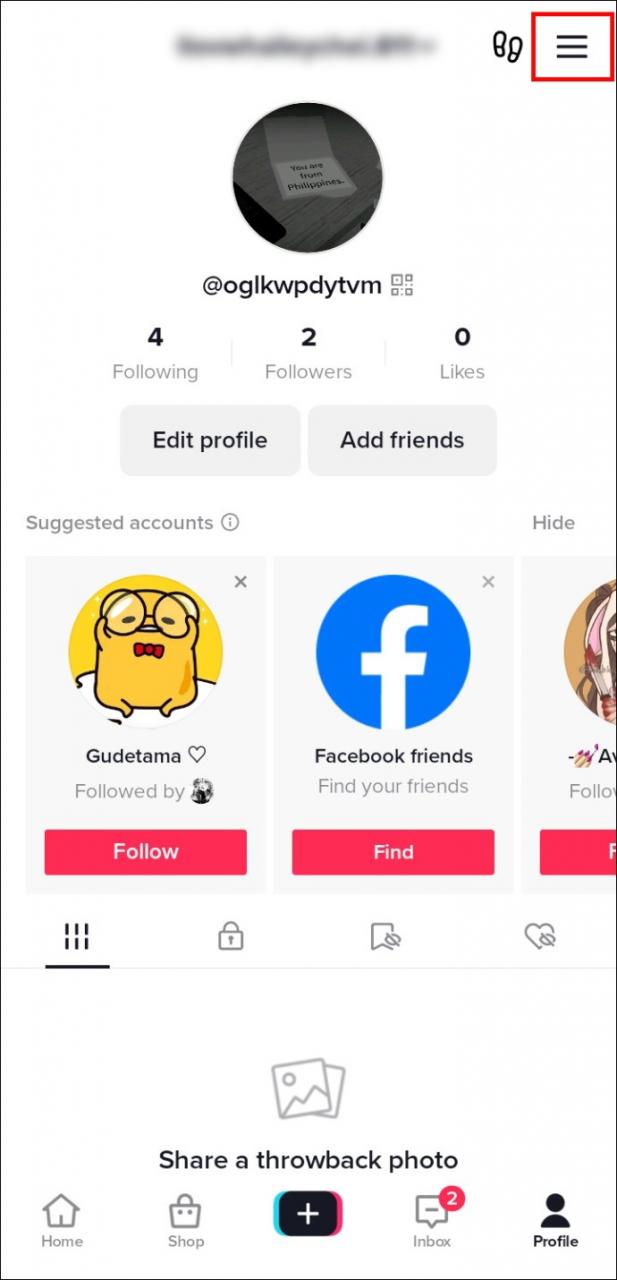The height and width of the screenshot is (1280, 617).
Task: Open suggested accounts info icon
Action: [x=230, y=522]
